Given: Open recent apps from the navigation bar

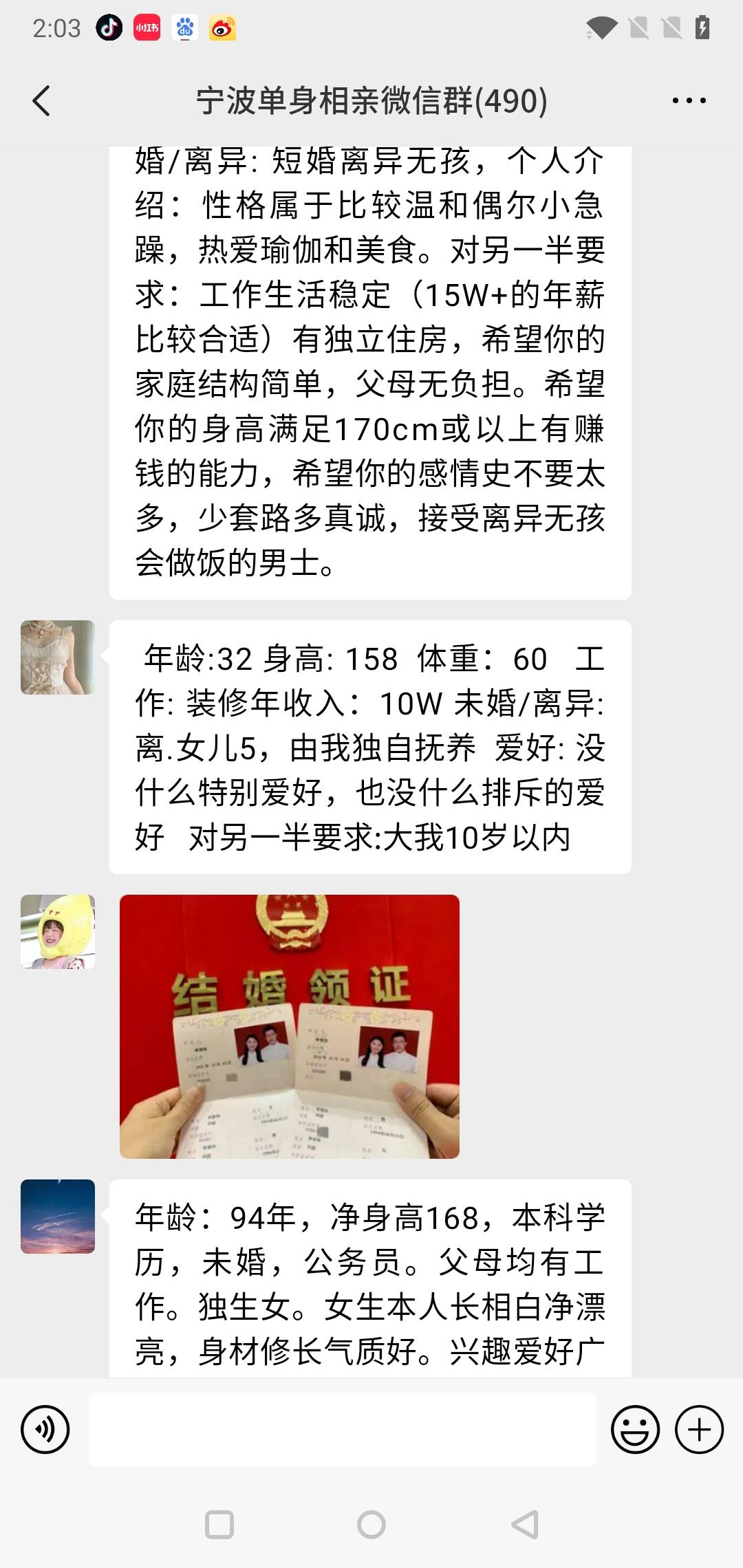Looking at the screenshot, I should tap(219, 1525).
